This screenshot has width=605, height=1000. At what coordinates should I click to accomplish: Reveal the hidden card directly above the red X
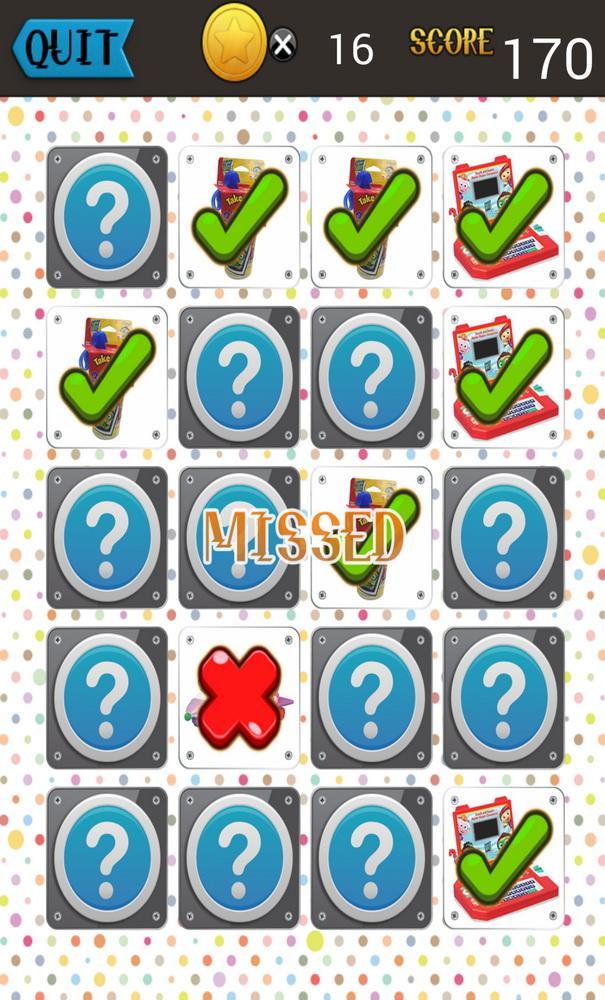[239, 537]
